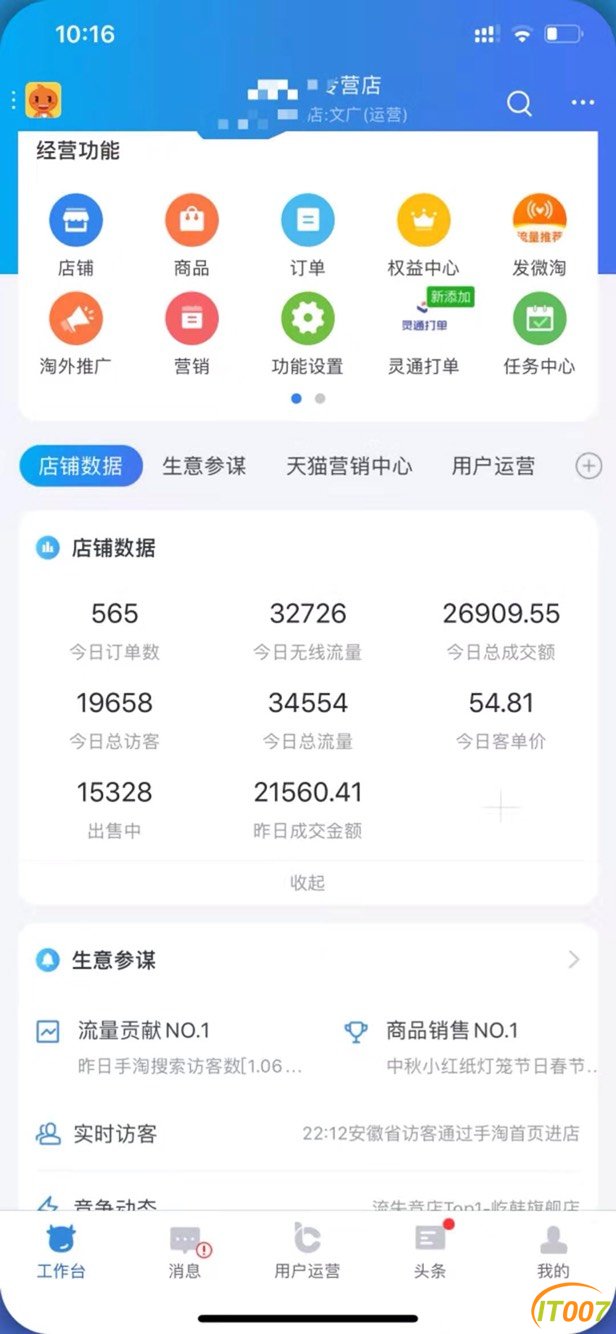This screenshot has height=1334, width=616.
Task: Open the three-dot overflow menu
Action: click(582, 103)
